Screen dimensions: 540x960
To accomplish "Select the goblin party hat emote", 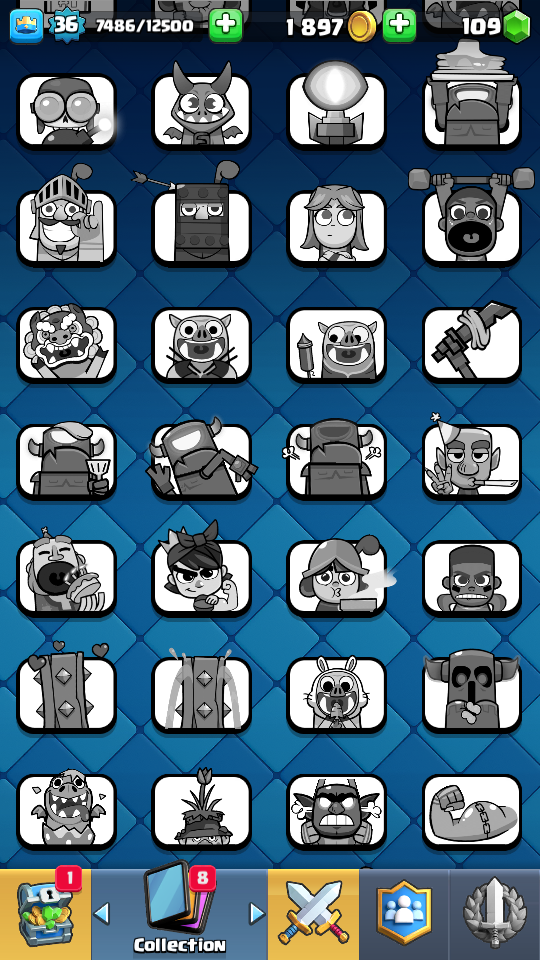I will click(x=472, y=460).
